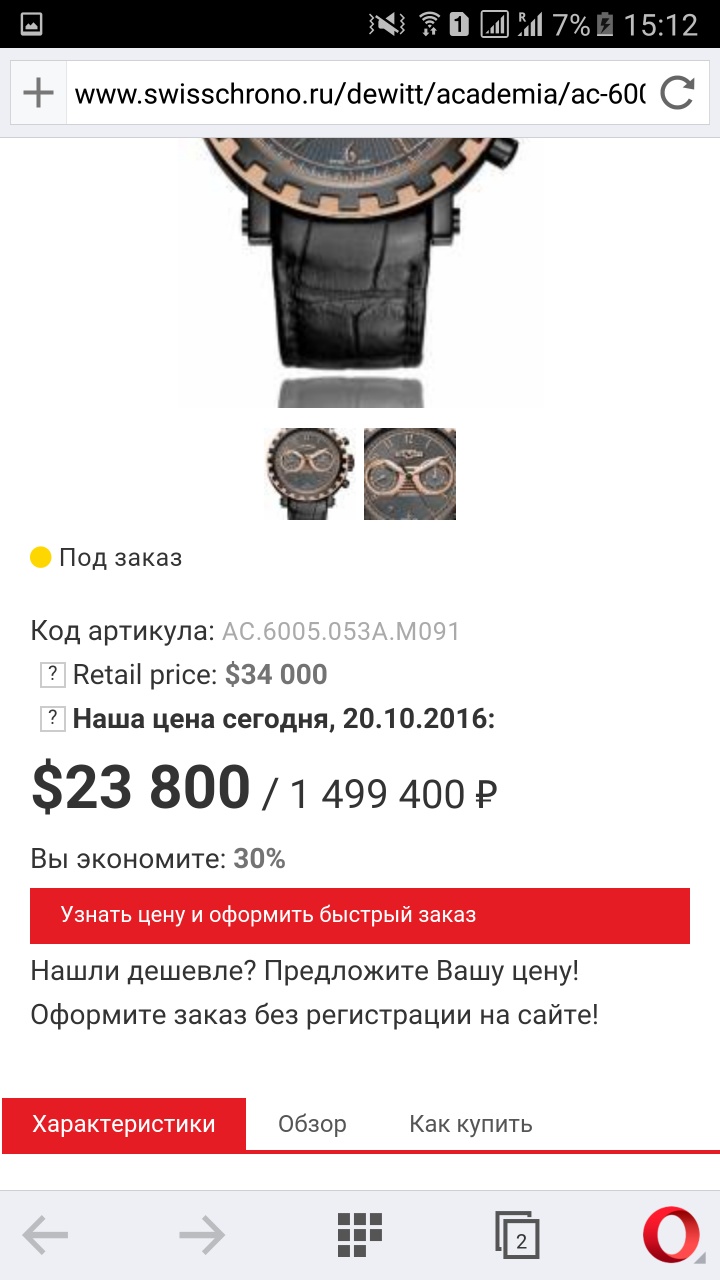
Task: Go forward in browser history
Action: pyautogui.click(x=202, y=1236)
